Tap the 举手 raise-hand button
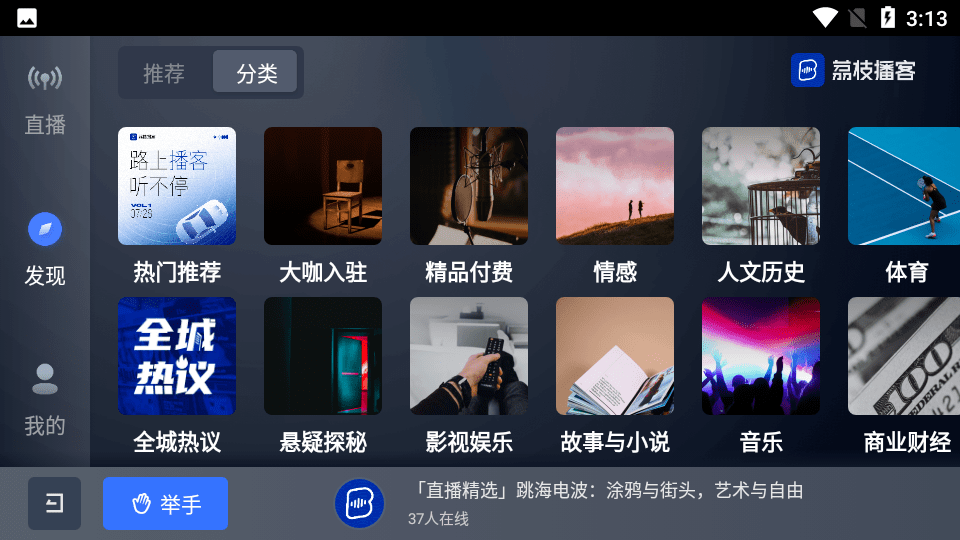960x540 pixels. click(165, 504)
